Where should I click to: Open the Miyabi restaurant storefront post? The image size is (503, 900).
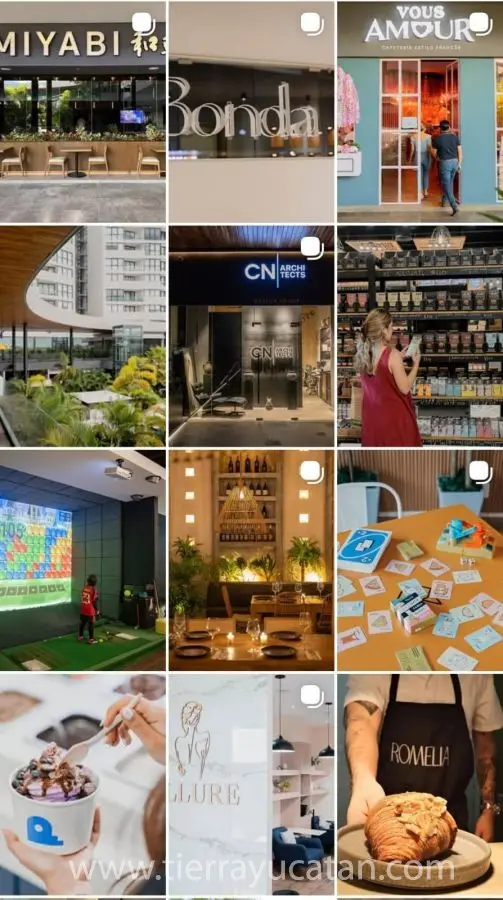pos(83,112)
